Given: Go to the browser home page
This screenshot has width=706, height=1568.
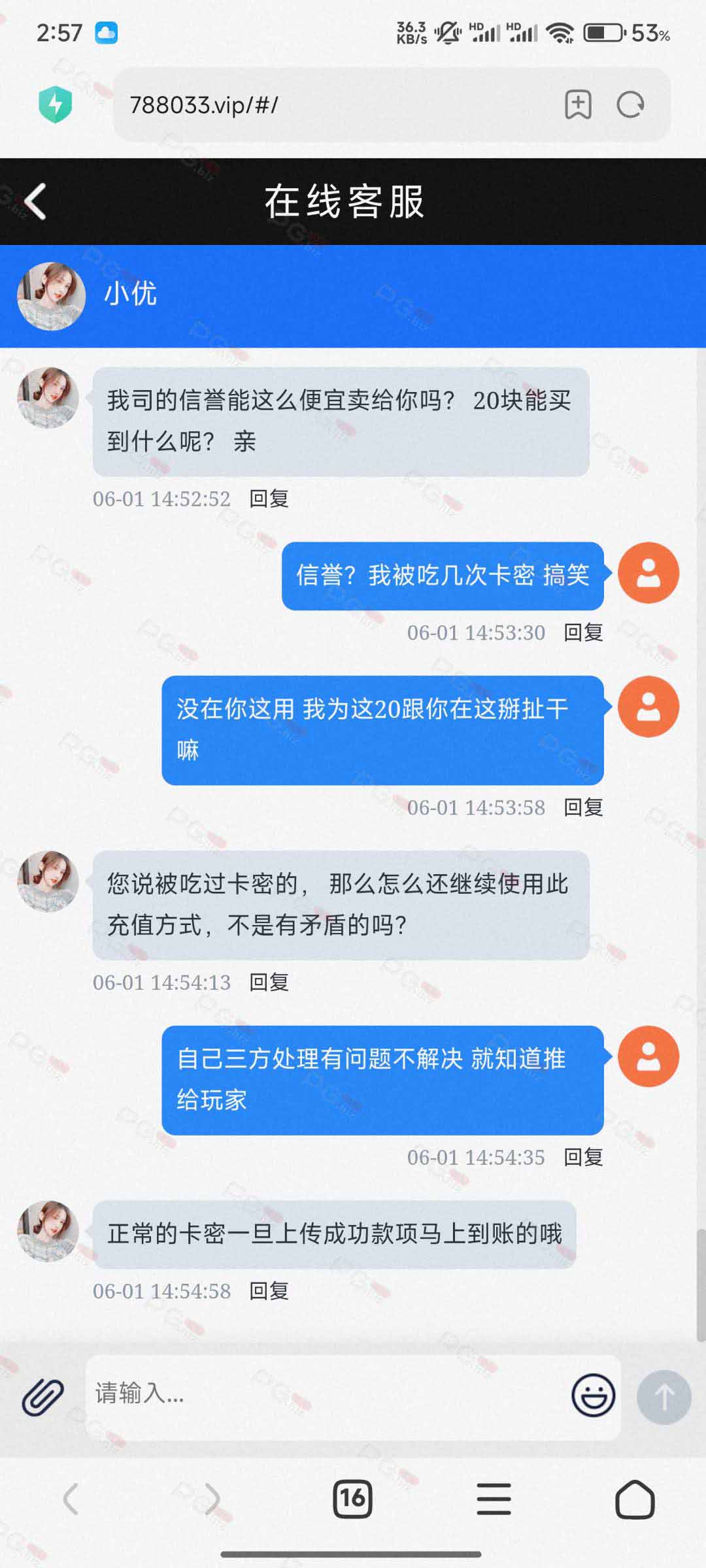Looking at the screenshot, I should click(635, 1499).
